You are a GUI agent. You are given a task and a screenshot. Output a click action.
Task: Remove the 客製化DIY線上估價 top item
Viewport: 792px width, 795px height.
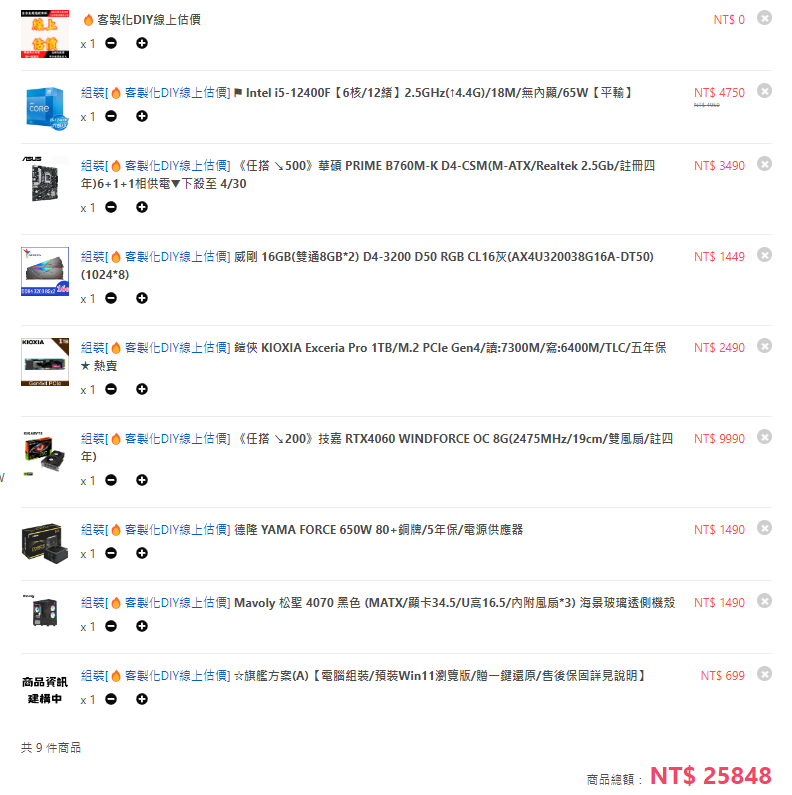(x=764, y=17)
